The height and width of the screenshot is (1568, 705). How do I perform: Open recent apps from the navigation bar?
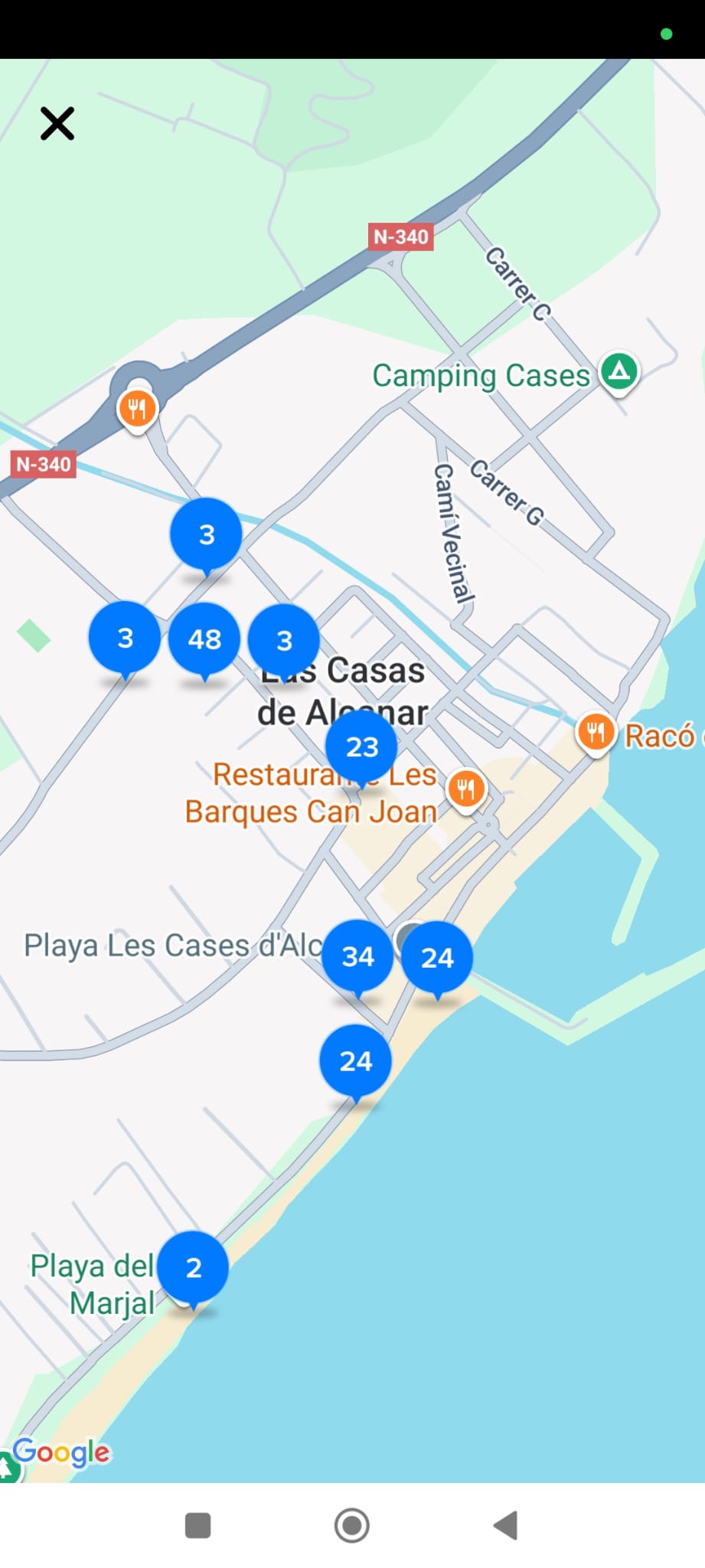pos(198,1525)
